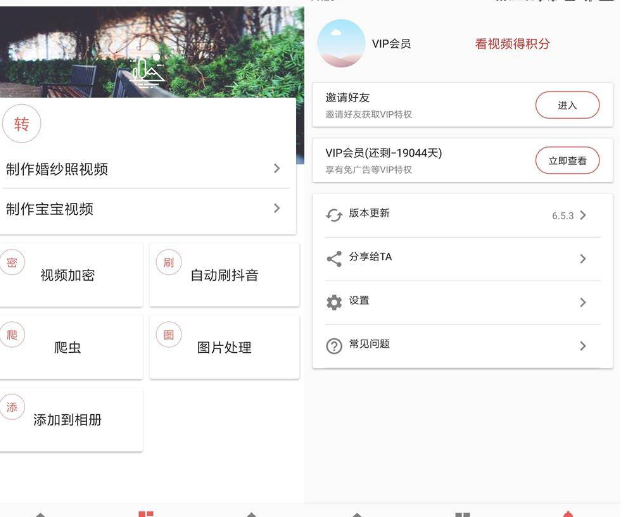Viewport: 631px width, 517px height.
Task: Tap the profile avatar beside VIP会员
Action: click(x=341, y=44)
